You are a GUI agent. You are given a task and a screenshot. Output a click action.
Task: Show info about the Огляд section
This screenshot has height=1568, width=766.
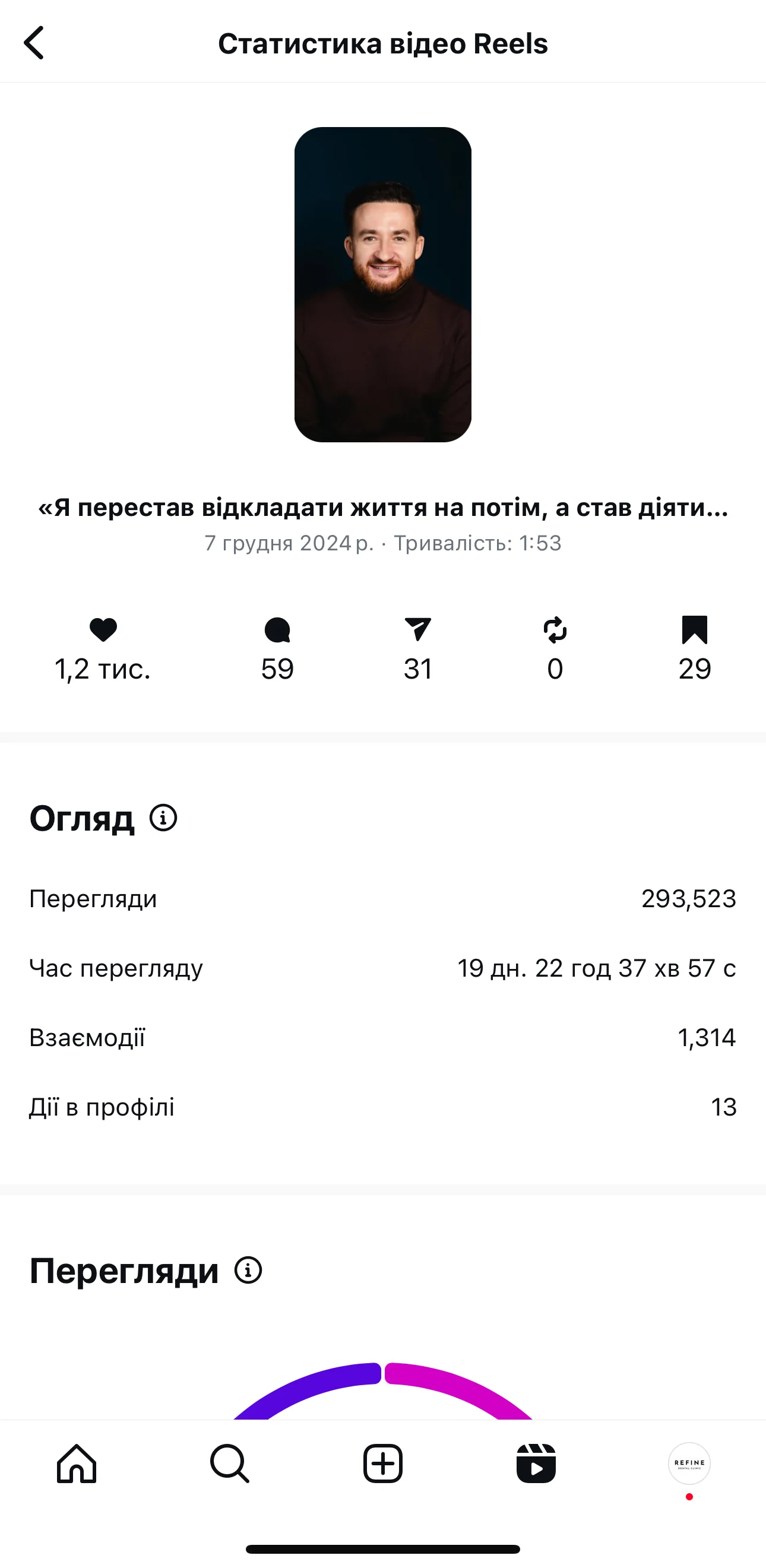[x=163, y=818]
